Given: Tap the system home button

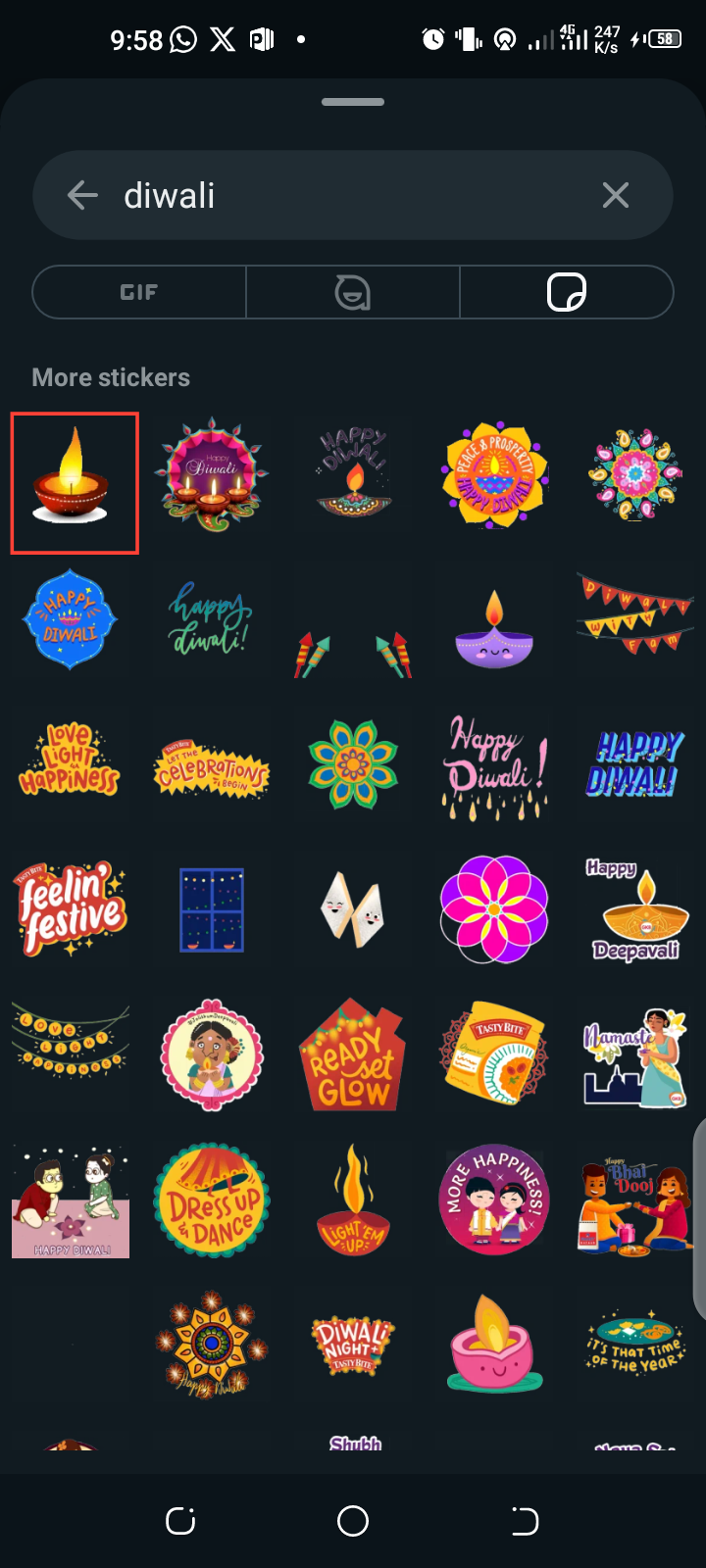Looking at the screenshot, I should pos(353,1521).
